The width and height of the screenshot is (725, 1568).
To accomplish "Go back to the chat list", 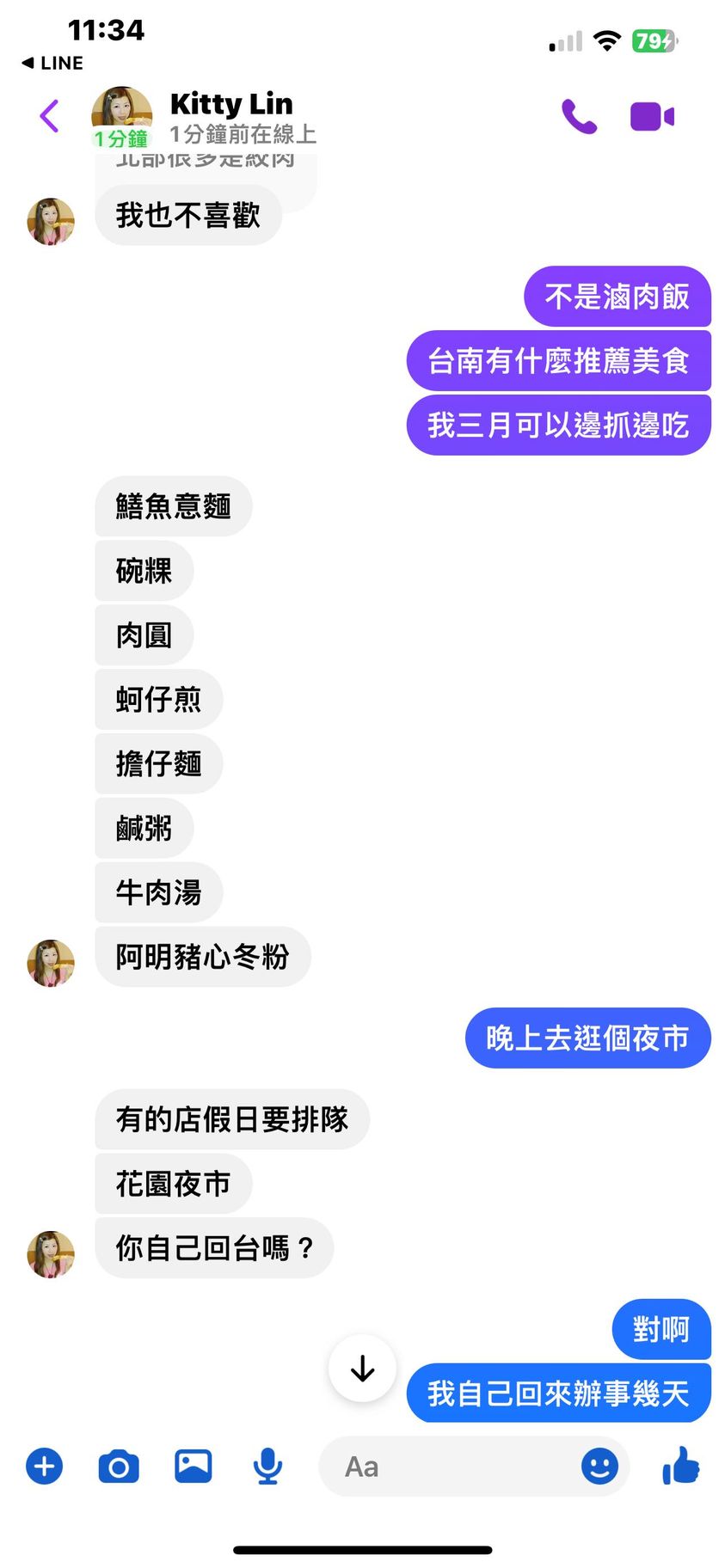I will point(50,116).
